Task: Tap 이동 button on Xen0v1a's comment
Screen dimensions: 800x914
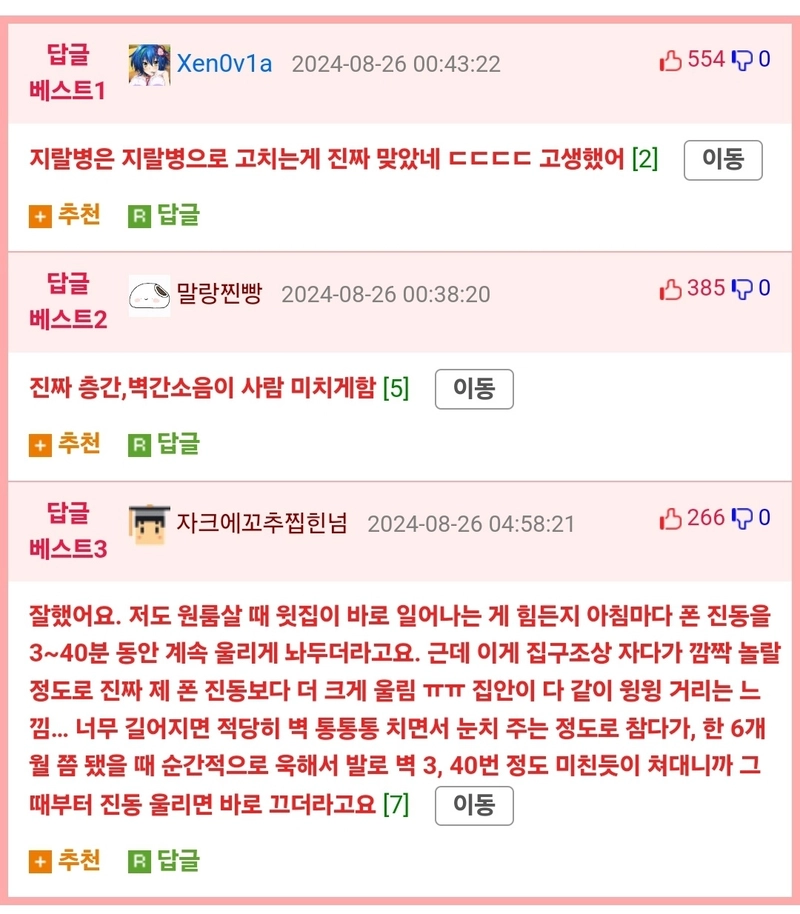Action: point(722,160)
